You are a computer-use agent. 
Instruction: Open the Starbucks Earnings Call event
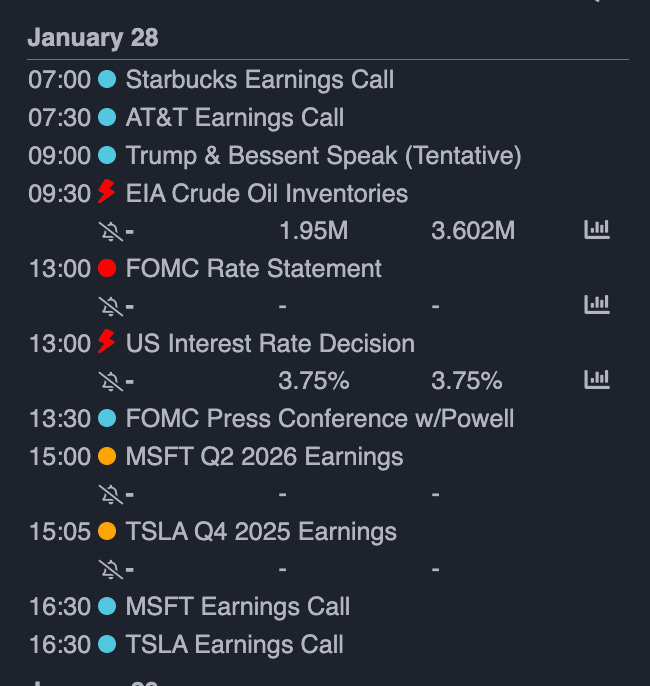click(259, 80)
